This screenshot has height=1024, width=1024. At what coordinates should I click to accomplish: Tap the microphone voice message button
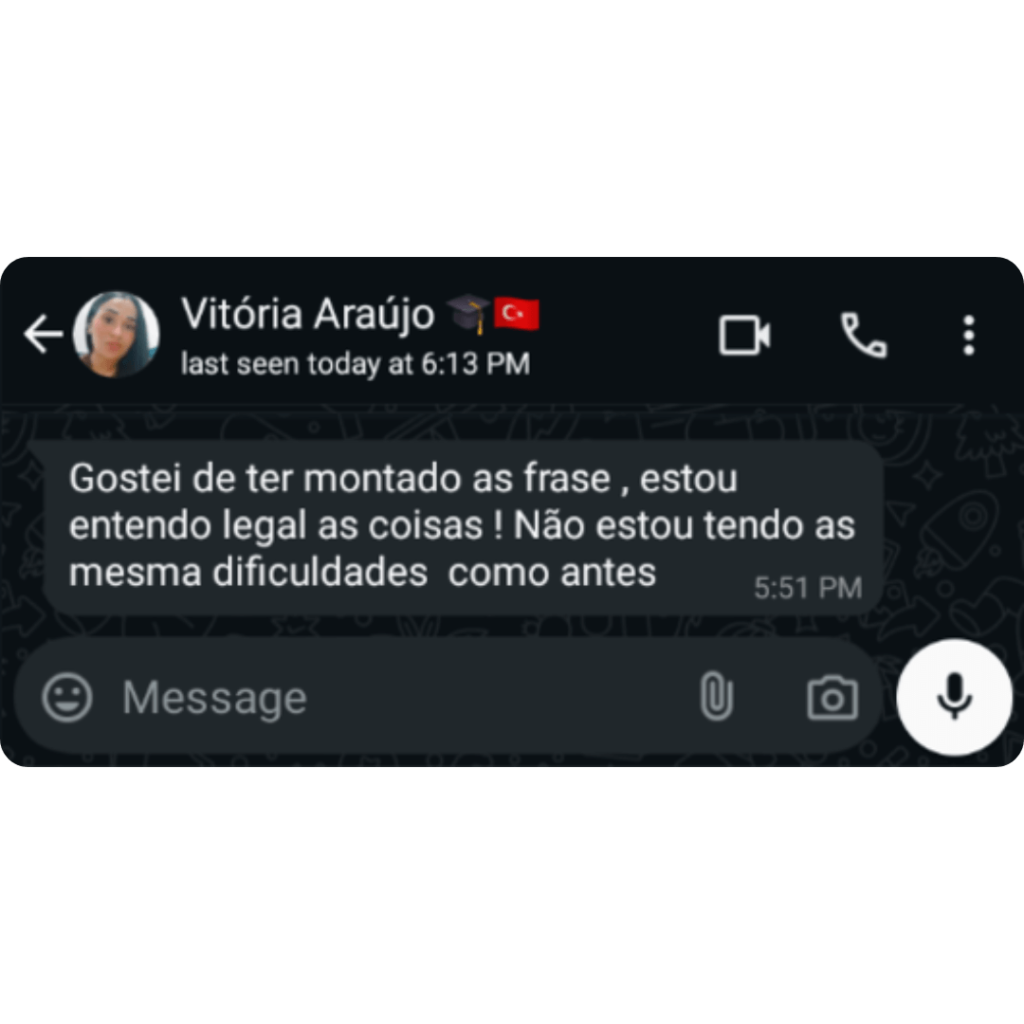pyautogui.click(x=954, y=697)
